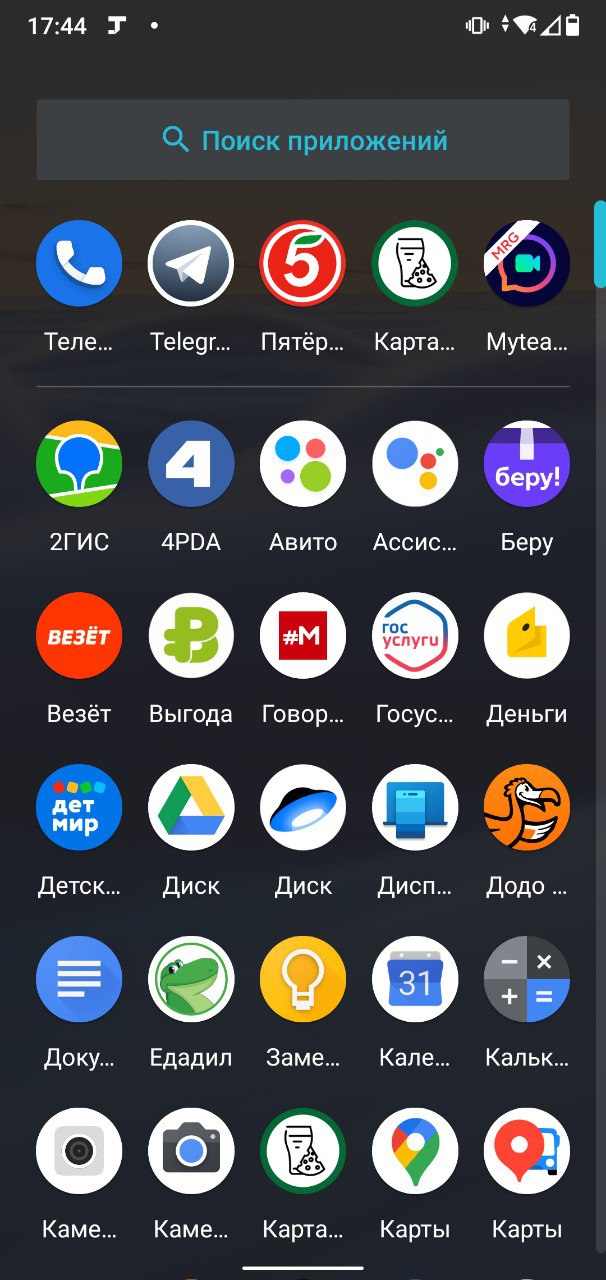Image resolution: width=606 pixels, height=1280 pixels.
Task: Open the Календарь app
Action: point(415,980)
